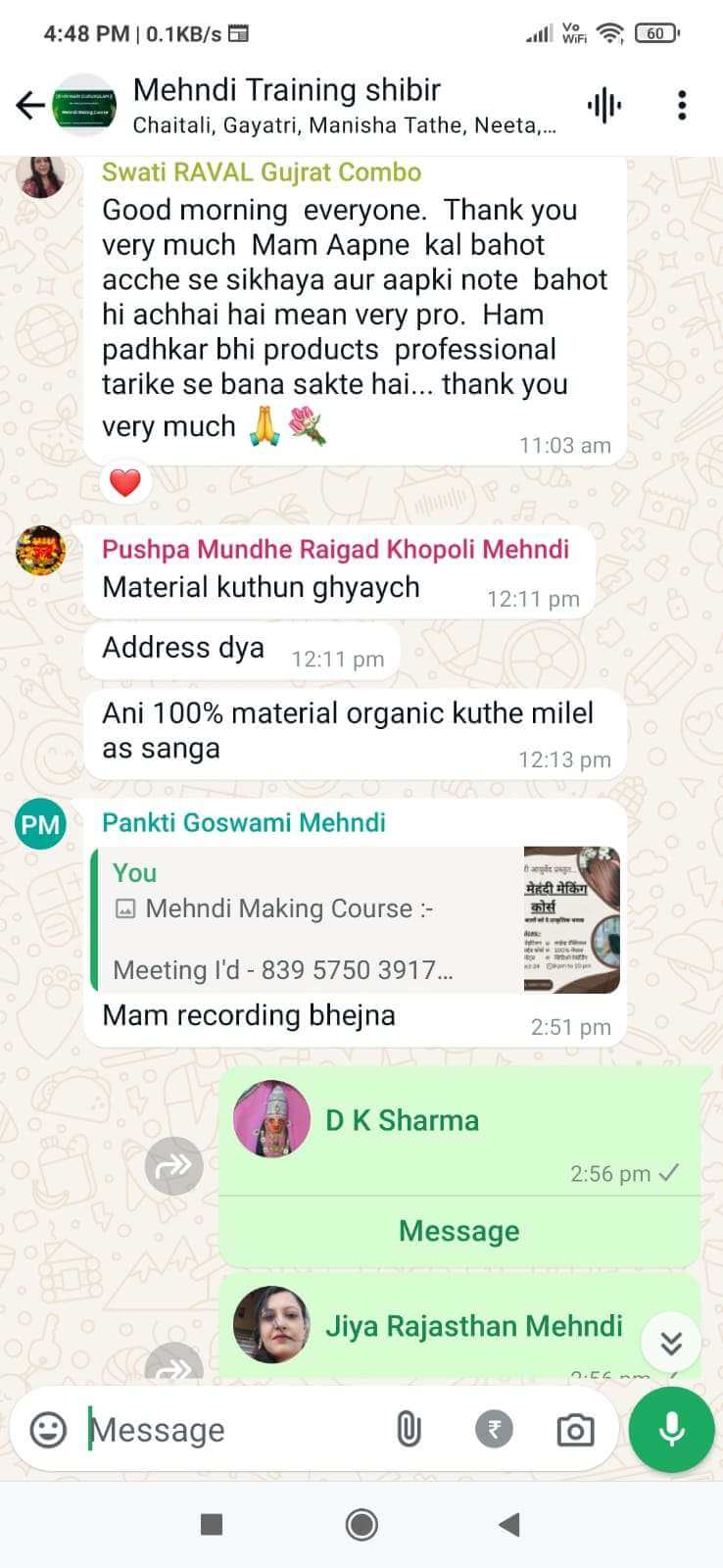723x1568 pixels.
Task: Open the rupee payment option
Action: [494, 1430]
